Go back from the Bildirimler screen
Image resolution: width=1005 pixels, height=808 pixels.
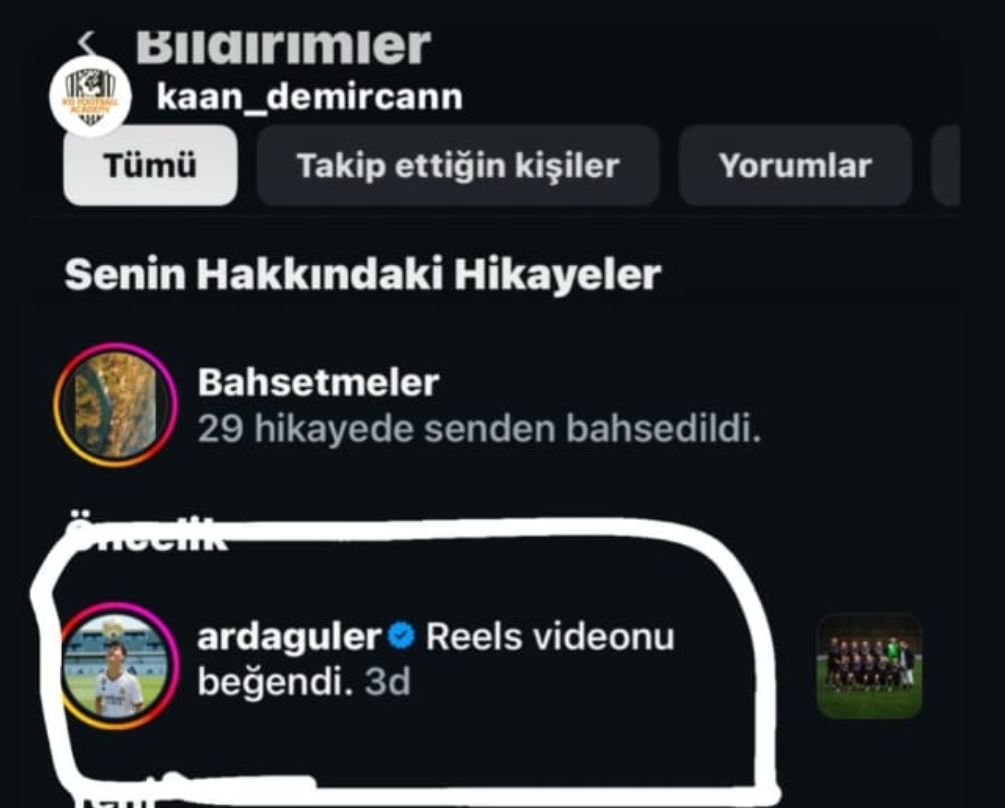[86, 42]
